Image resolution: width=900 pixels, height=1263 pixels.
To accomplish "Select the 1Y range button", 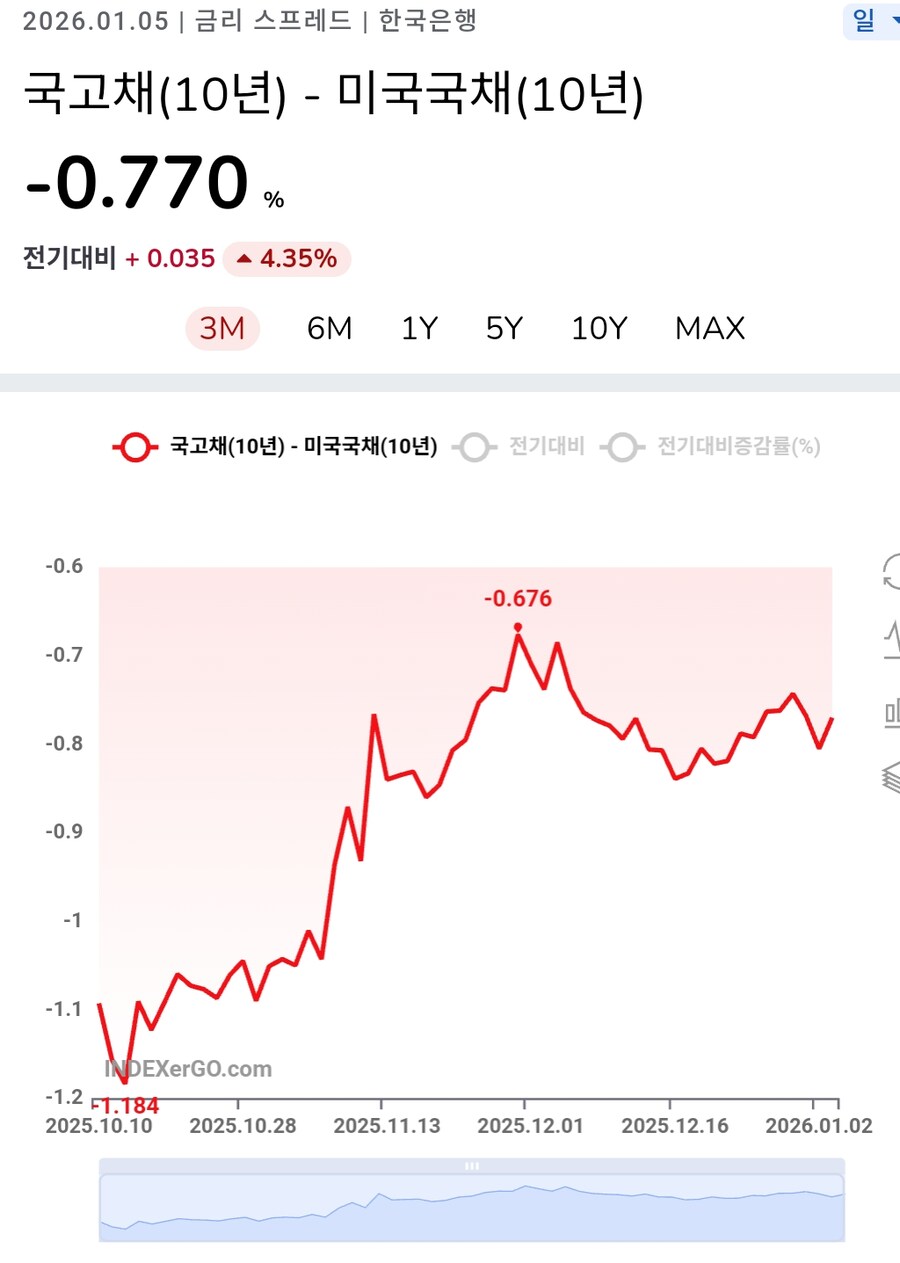I will [419, 328].
